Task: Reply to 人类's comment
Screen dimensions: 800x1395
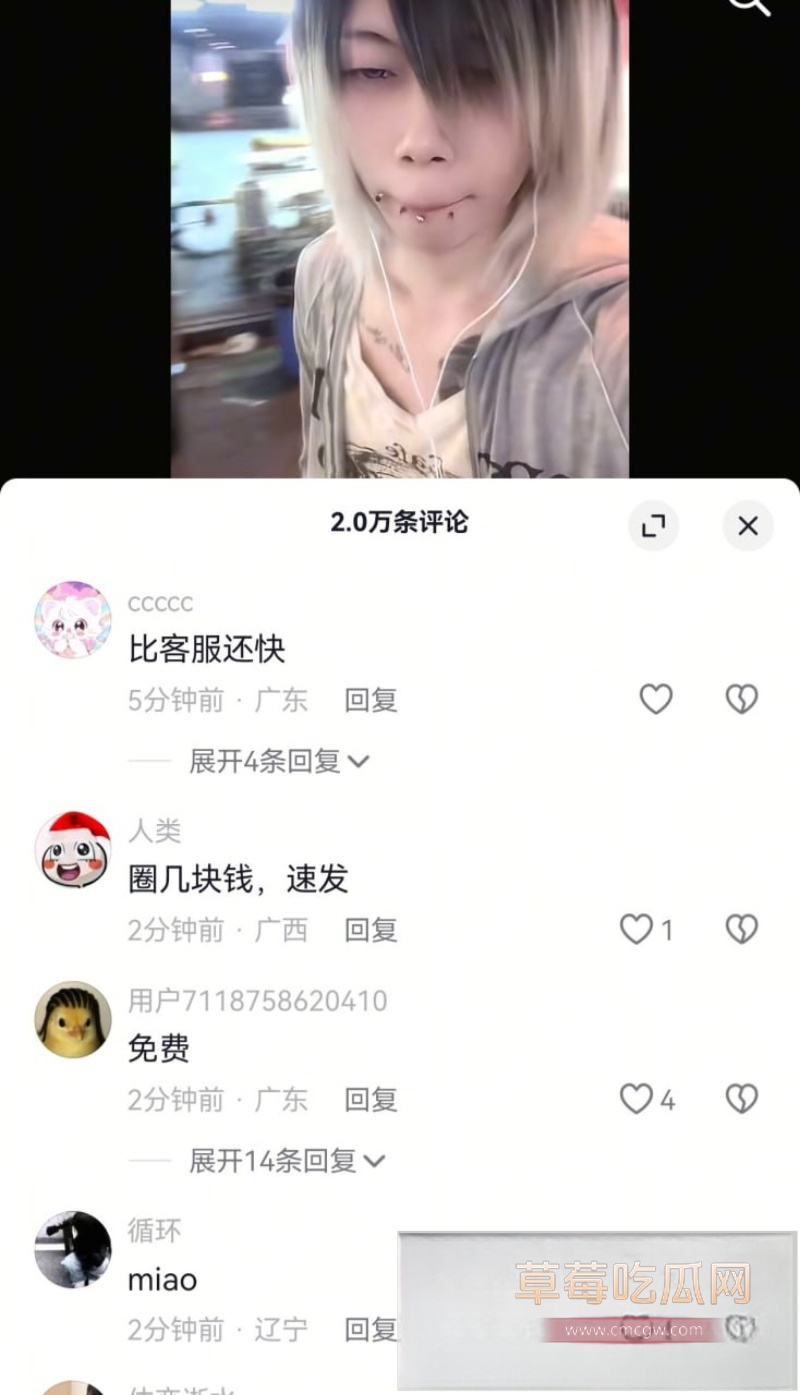Action: (x=371, y=930)
